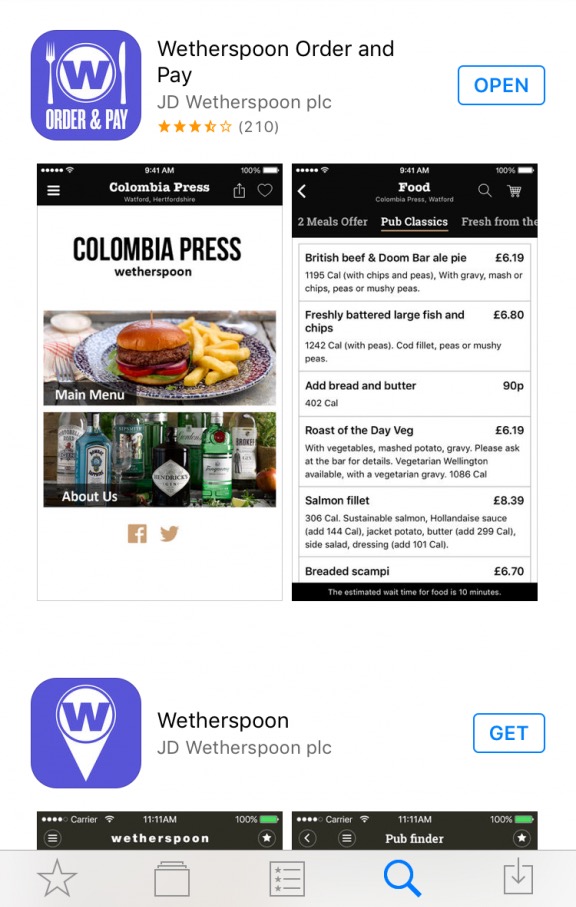Viewport: 576px width, 907px height.
Task: Switch to the Categories tab
Action: click(x=172, y=878)
